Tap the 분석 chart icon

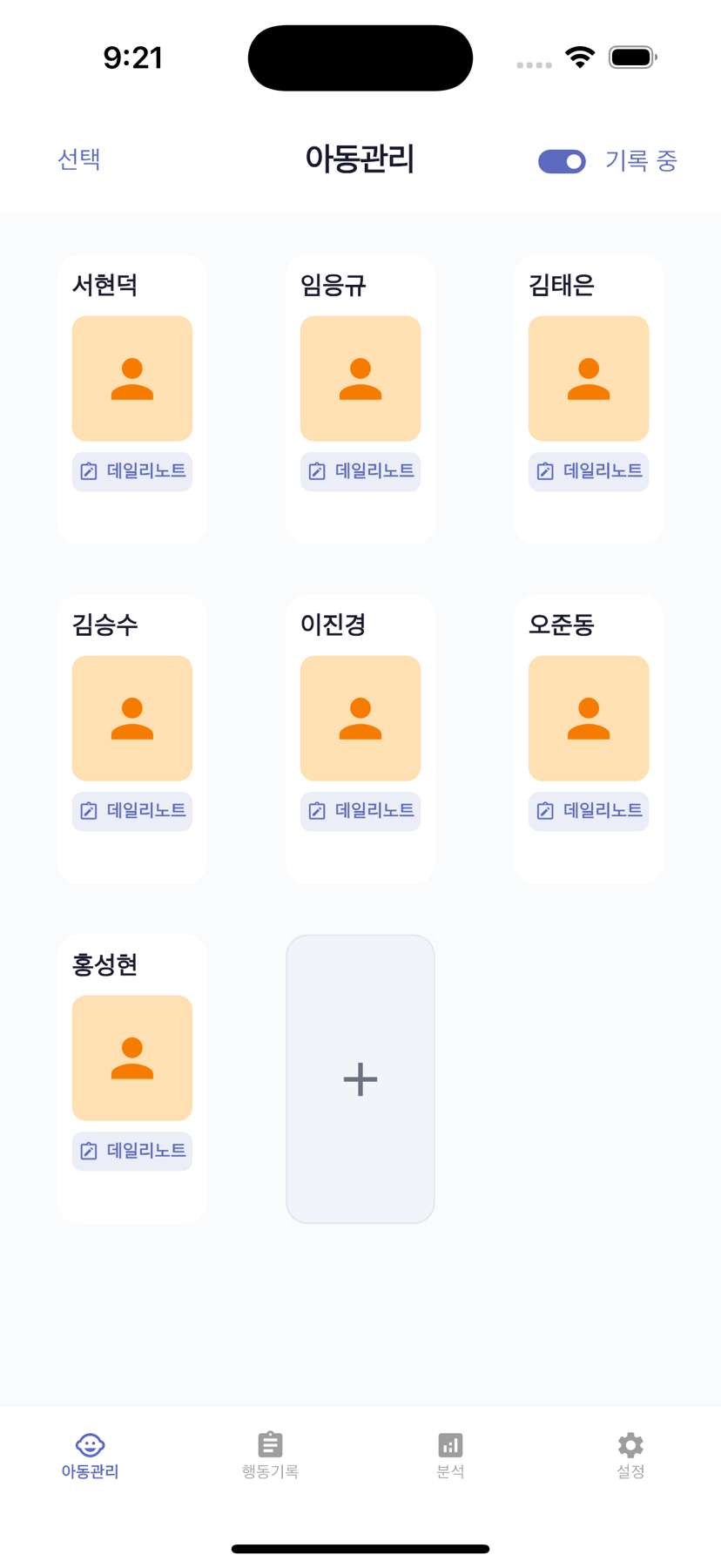point(450,1443)
